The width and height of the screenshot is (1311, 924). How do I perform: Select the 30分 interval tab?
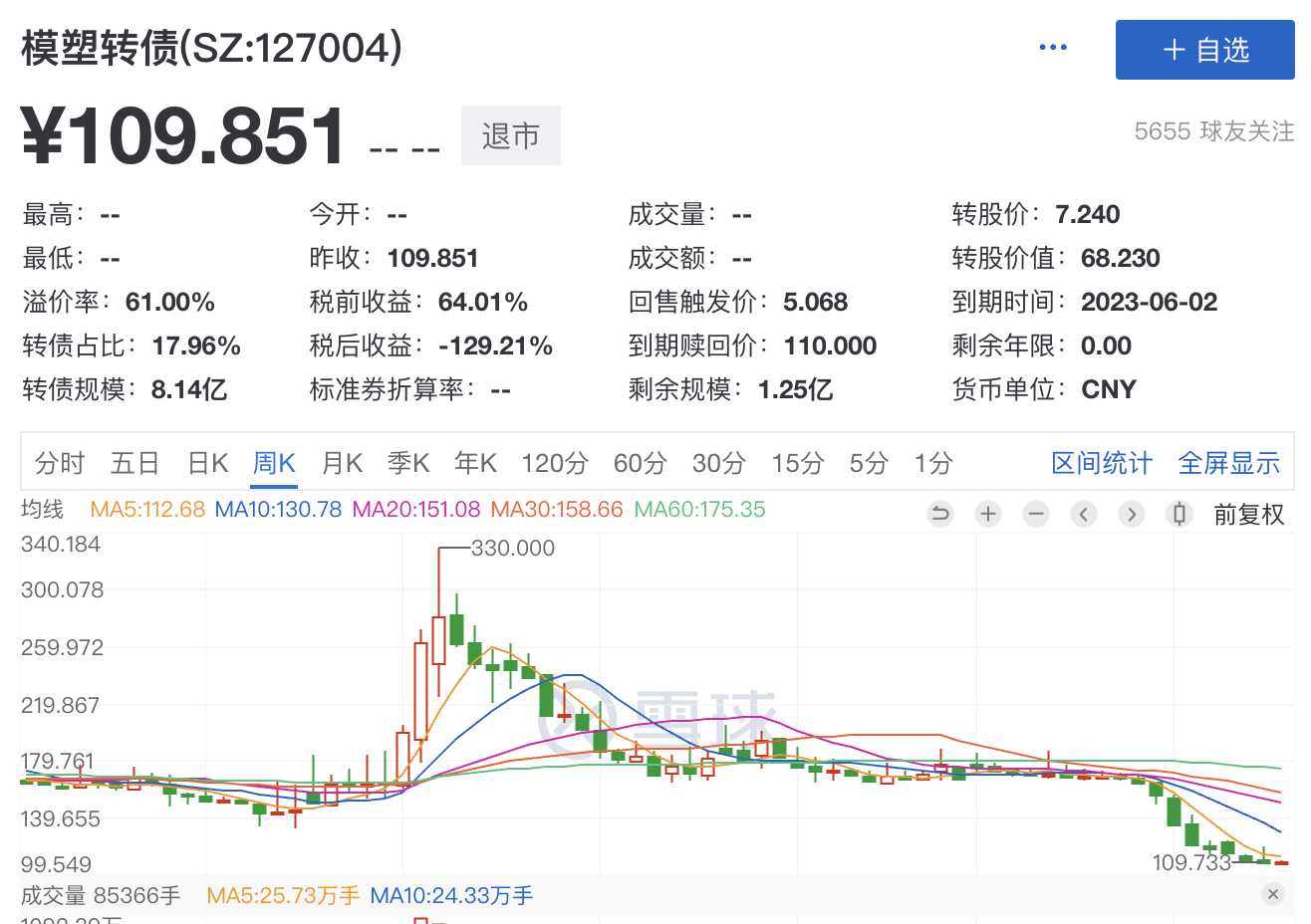pos(719,463)
